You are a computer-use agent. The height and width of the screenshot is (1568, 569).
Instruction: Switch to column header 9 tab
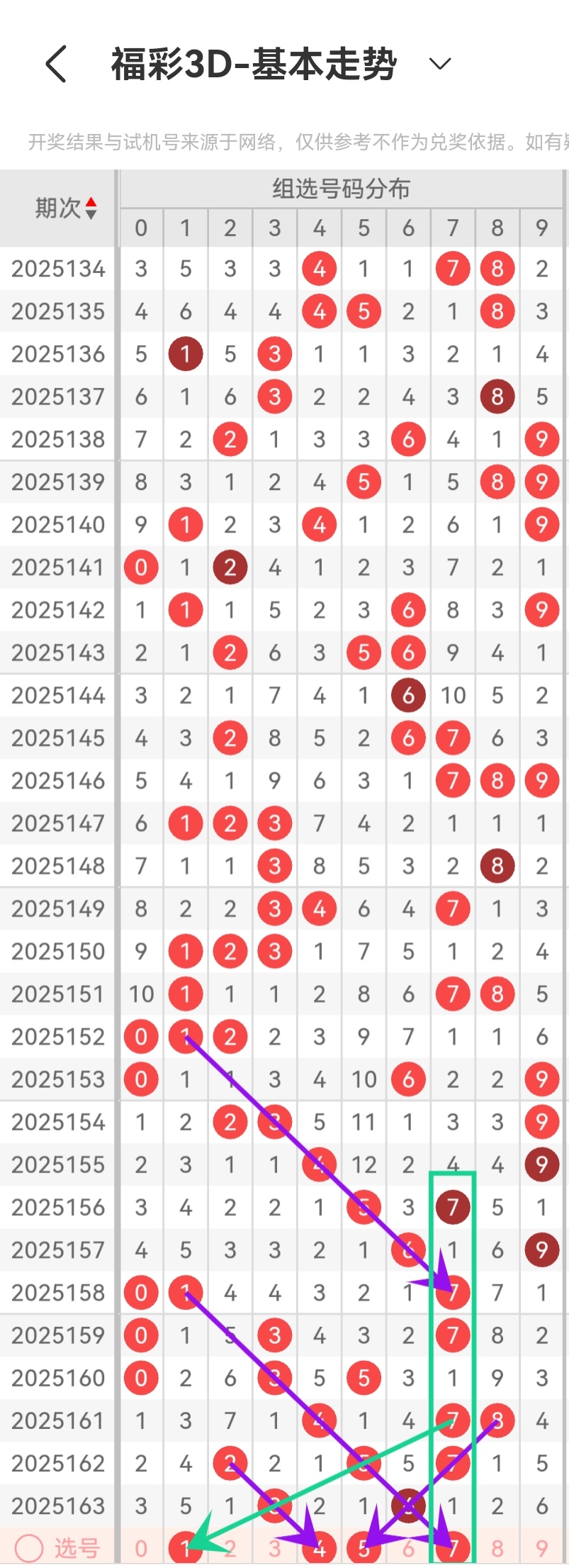(x=541, y=228)
